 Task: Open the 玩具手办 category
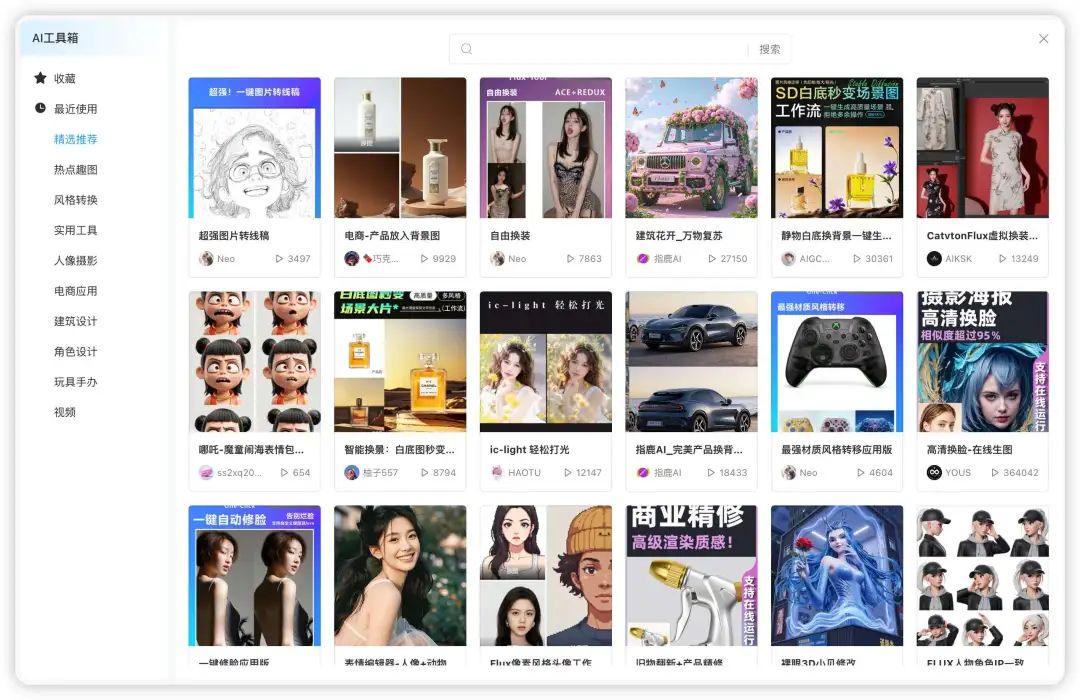76,382
